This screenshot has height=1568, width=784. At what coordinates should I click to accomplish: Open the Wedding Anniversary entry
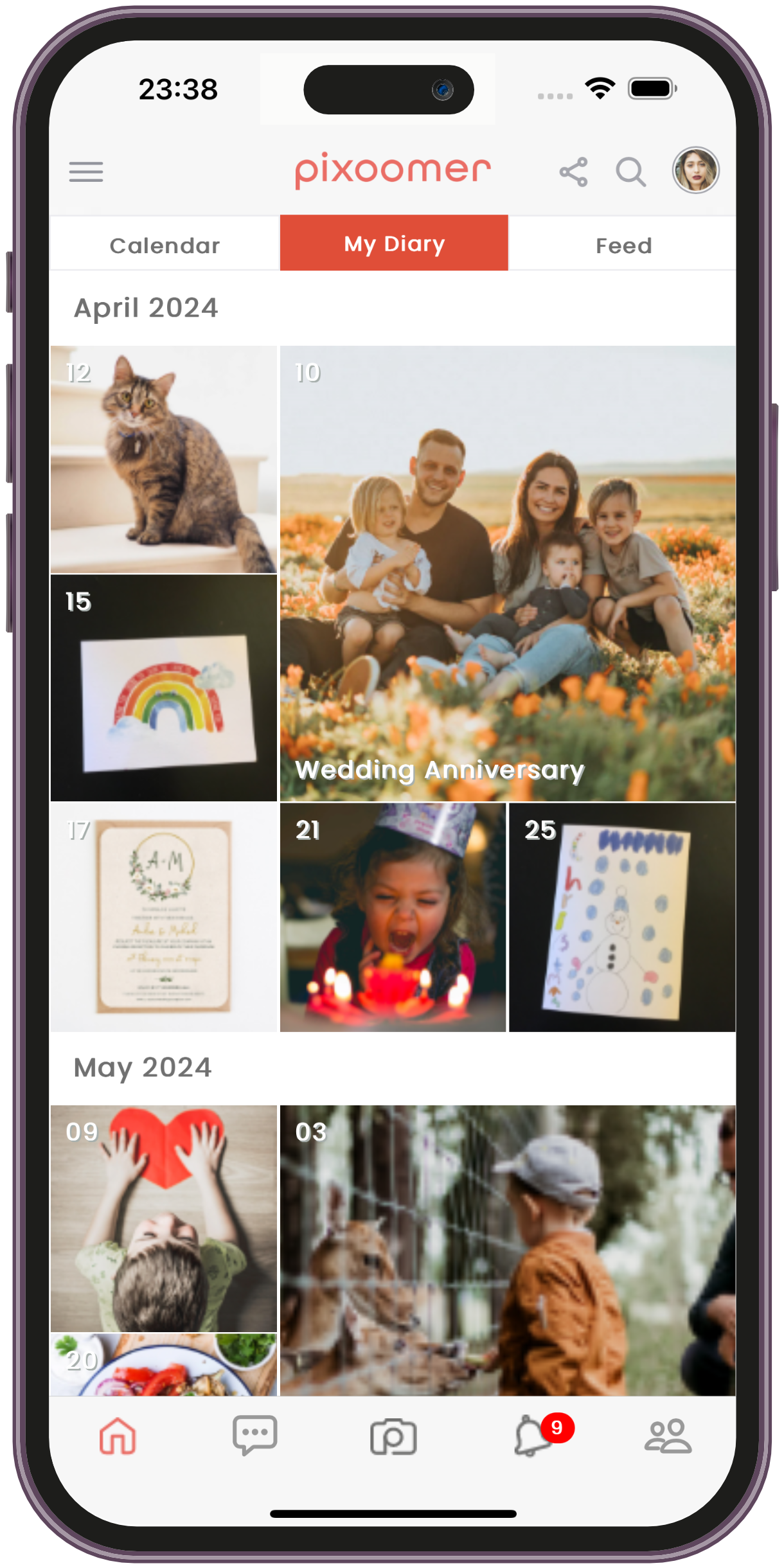click(x=508, y=573)
